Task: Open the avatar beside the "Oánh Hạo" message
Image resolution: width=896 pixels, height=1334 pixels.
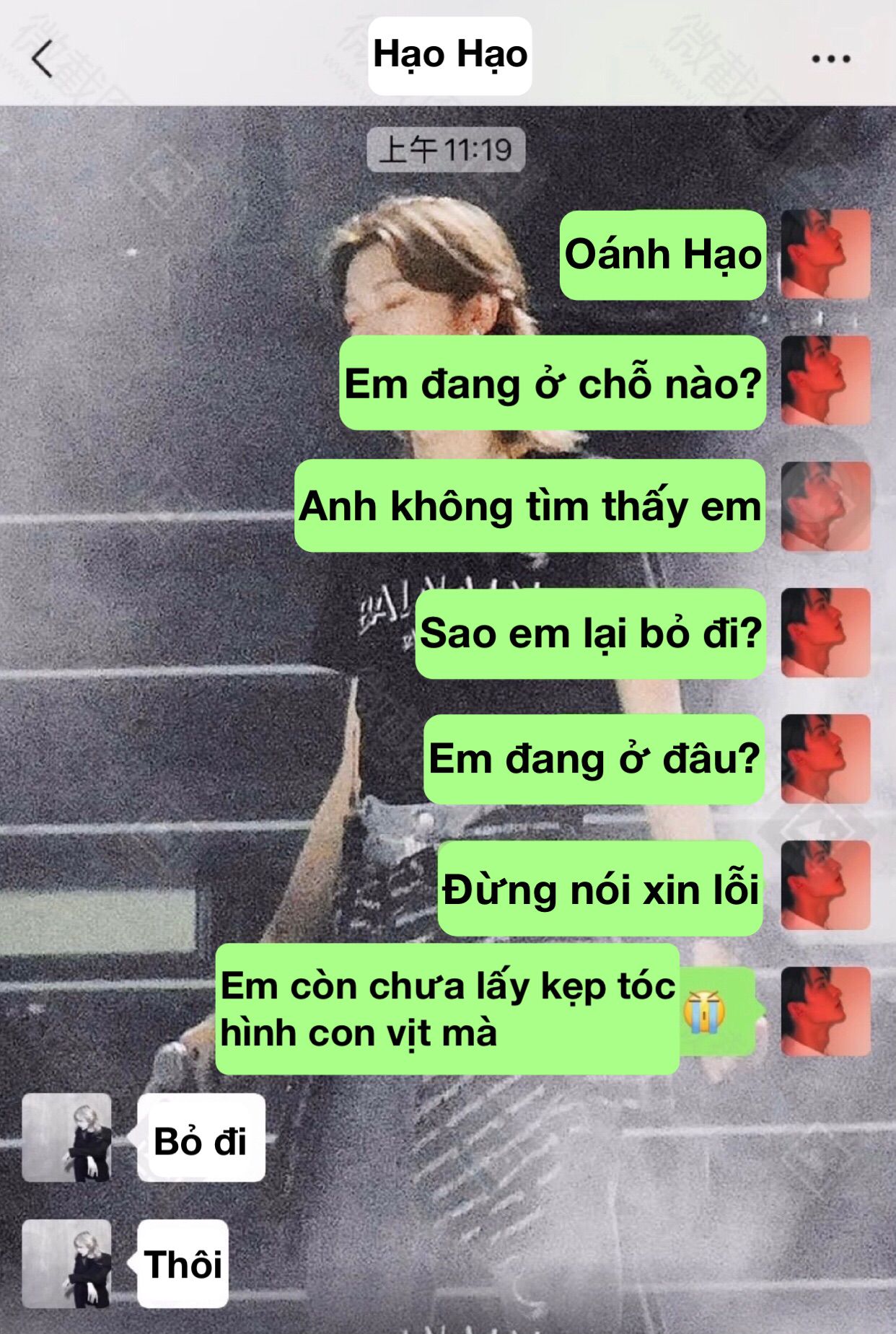Action: 826,255
